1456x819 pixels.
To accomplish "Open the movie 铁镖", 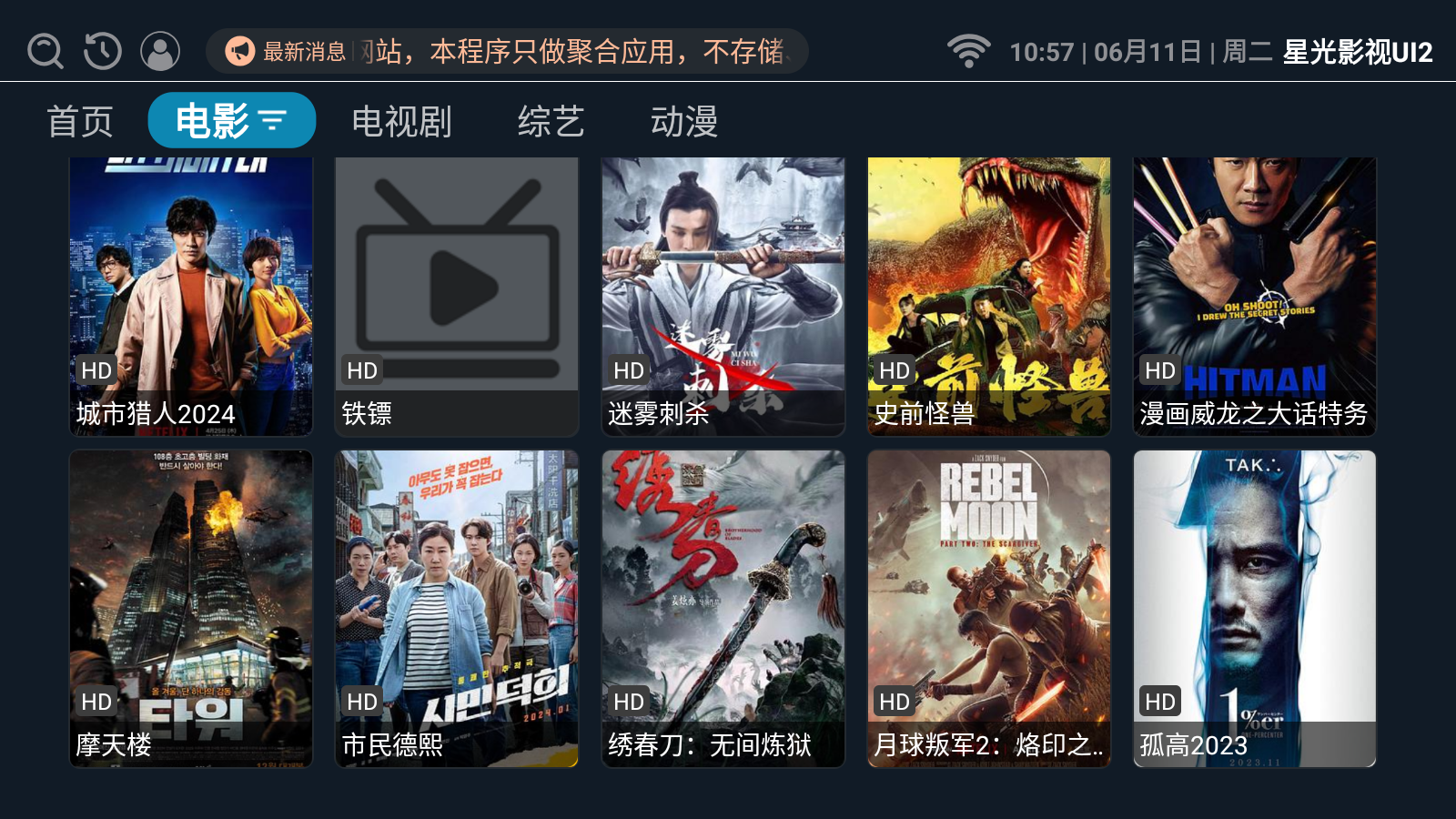I will pyautogui.click(x=457, y=296).
